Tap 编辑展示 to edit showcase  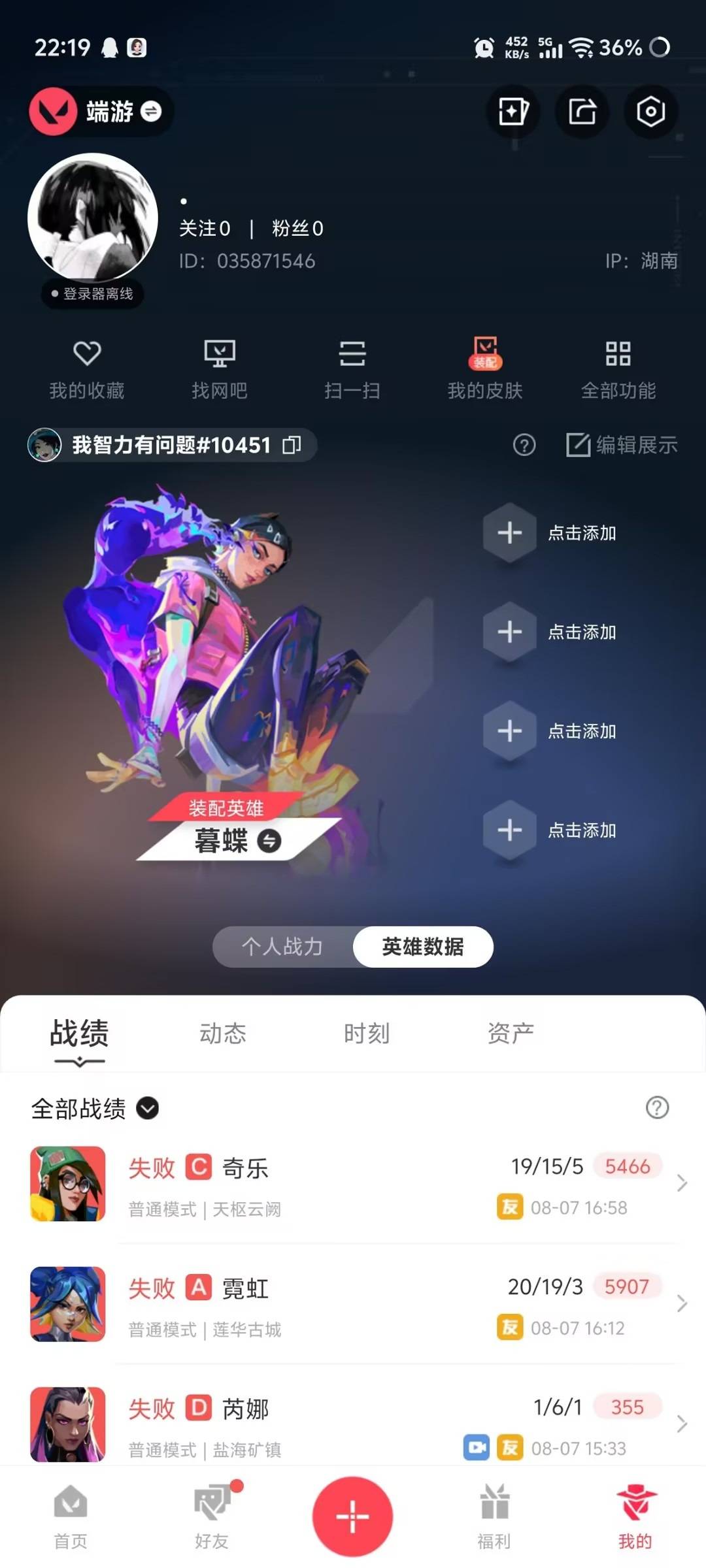(622, 445)
